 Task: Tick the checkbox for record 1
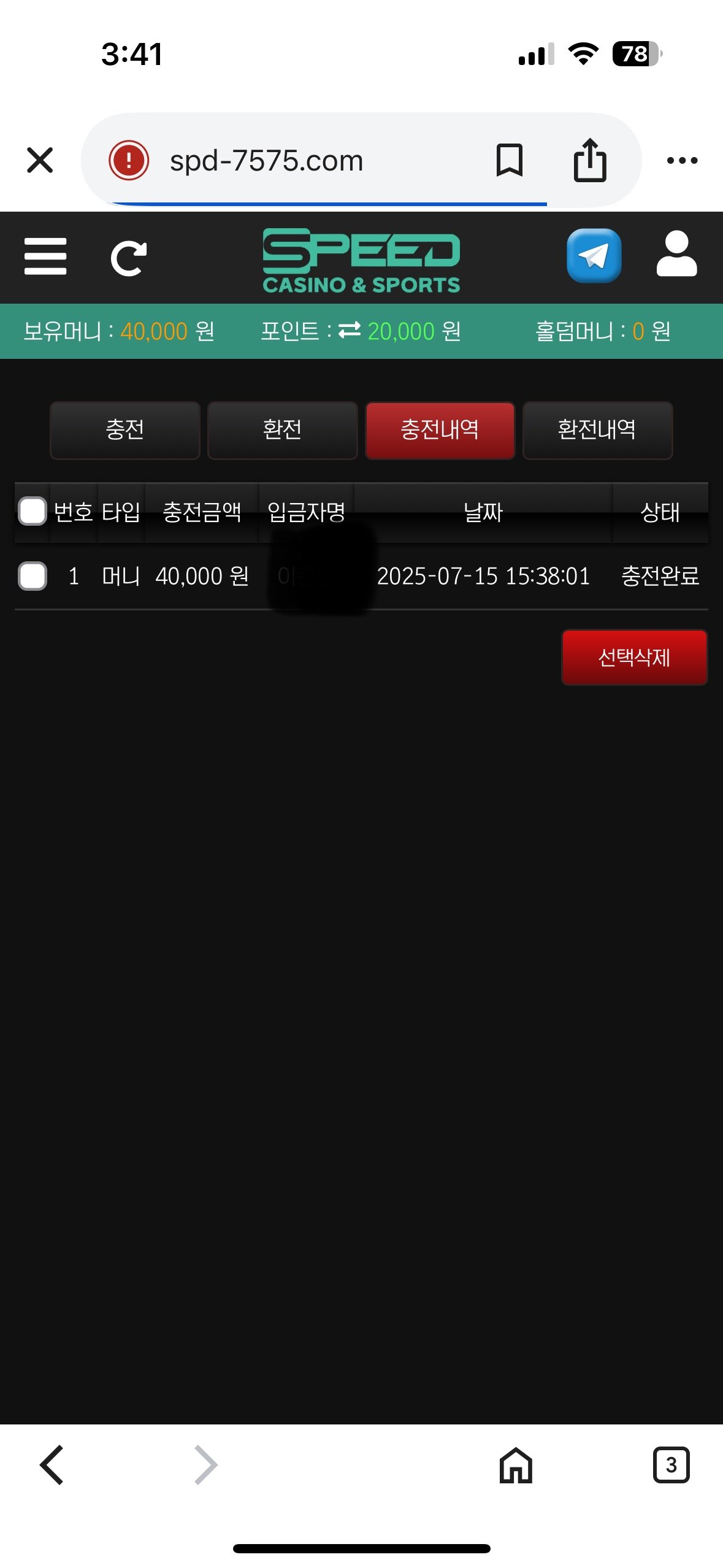33,576
